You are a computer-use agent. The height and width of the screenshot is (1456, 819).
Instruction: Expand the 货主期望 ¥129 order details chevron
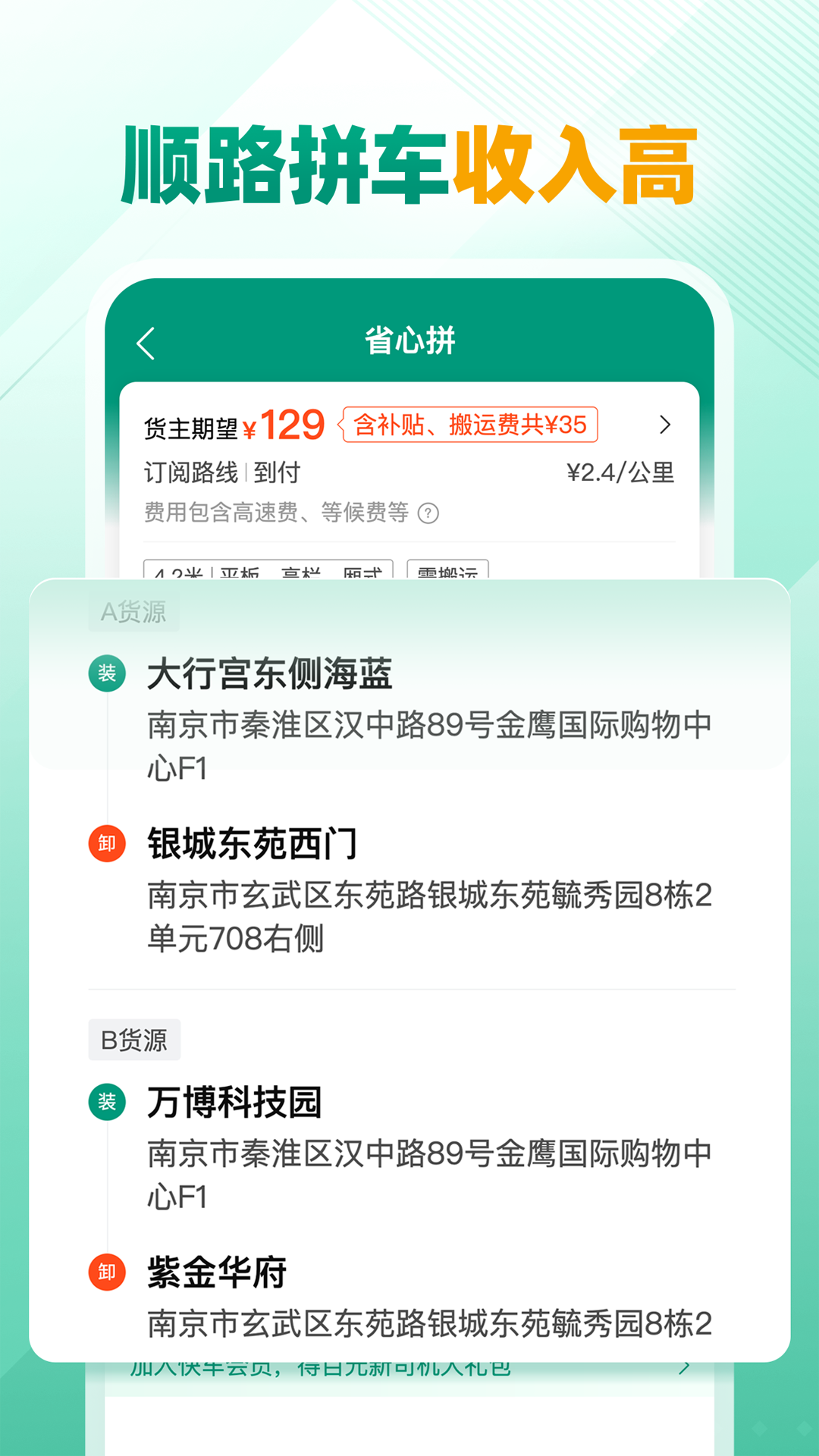point(665,425)
